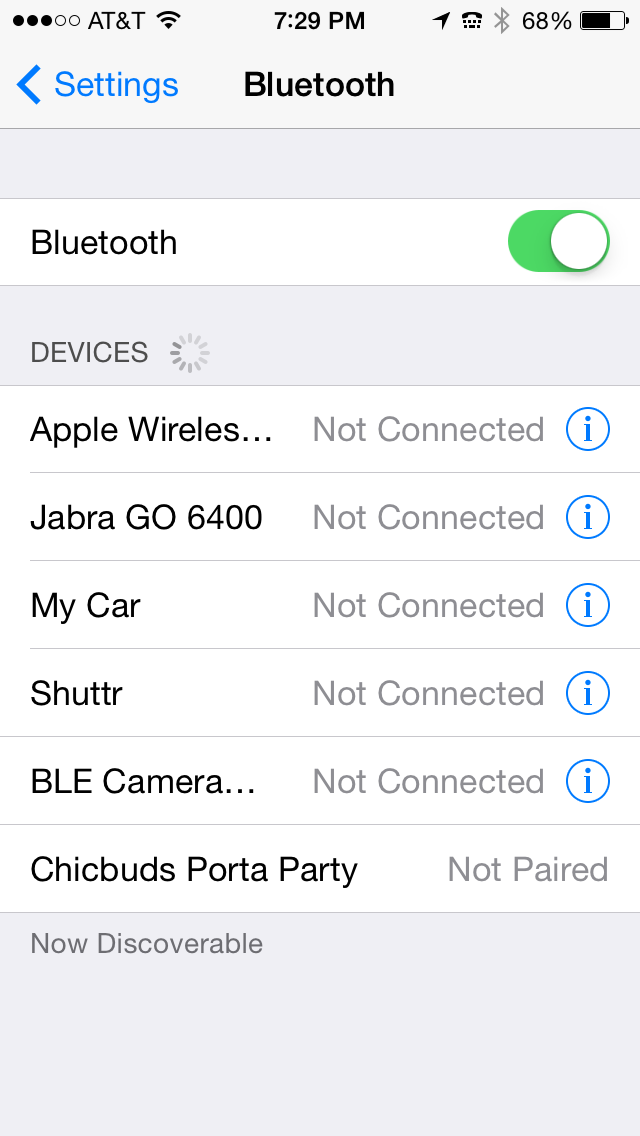Open info for the Apple Wireless device
Viewport: 640px width, 1136px height.
[588, 430]
